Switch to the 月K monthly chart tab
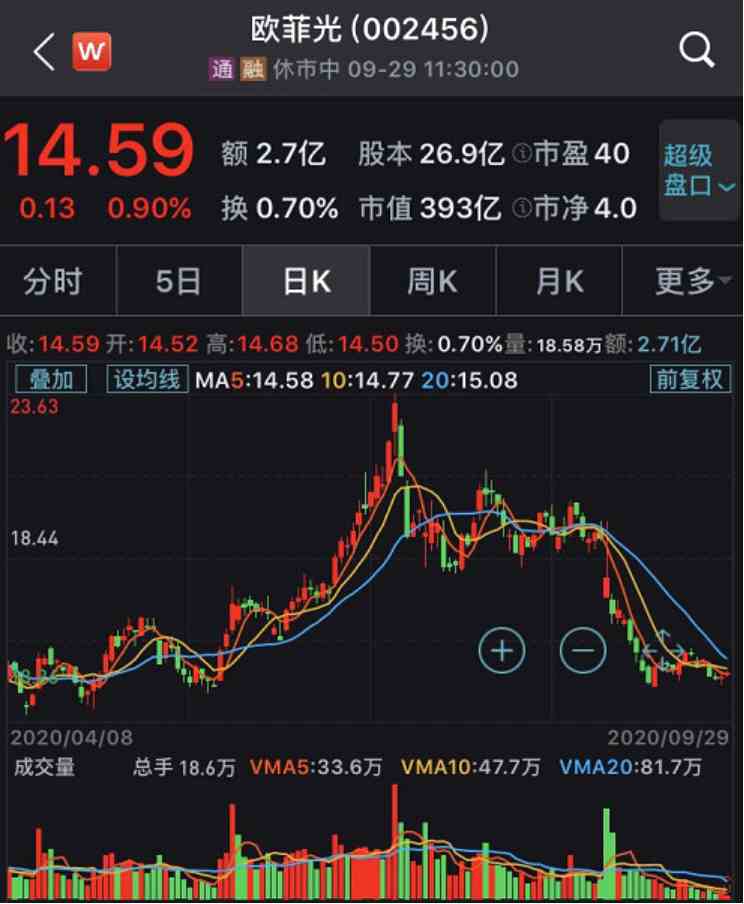The height and width of the screenshot is (904, 744). click(x=559, y=282)
